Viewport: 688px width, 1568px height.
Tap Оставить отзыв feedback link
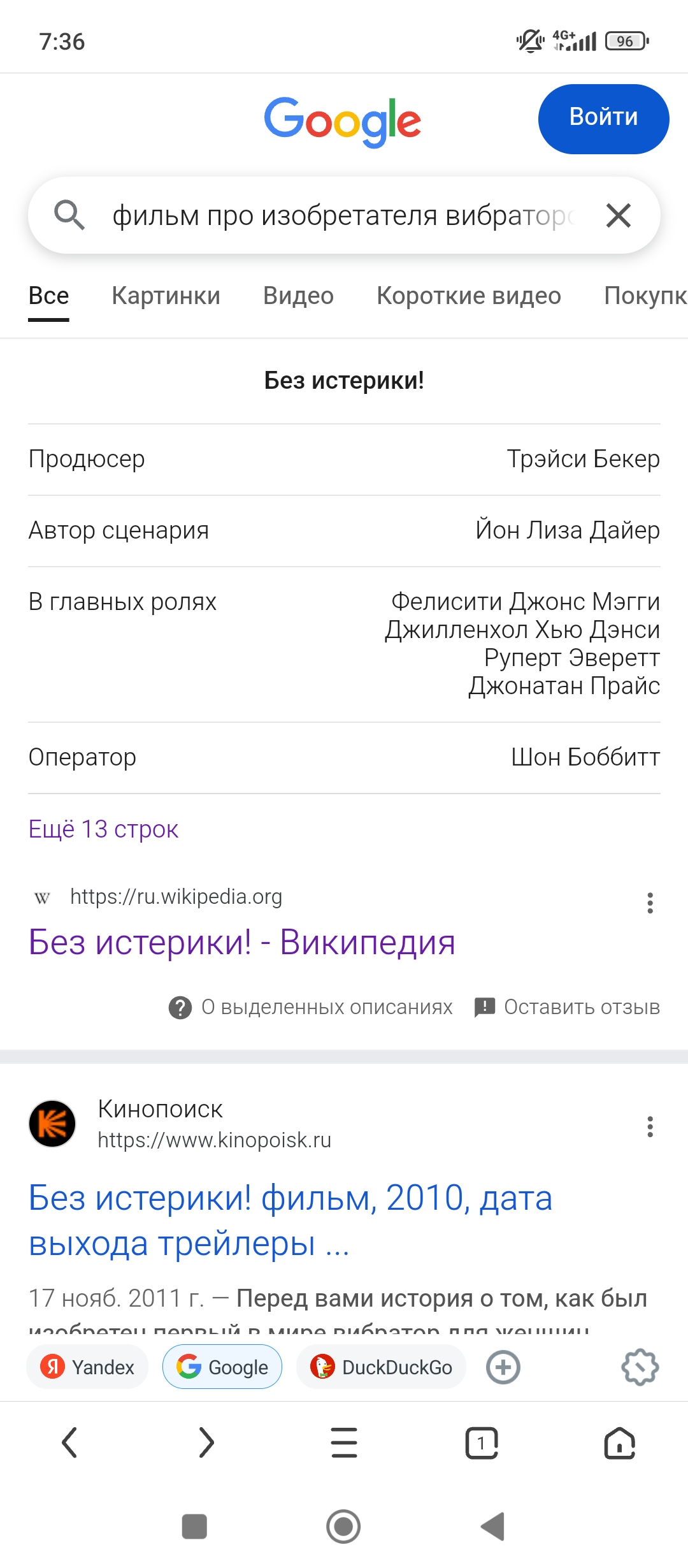point(567,1007)
